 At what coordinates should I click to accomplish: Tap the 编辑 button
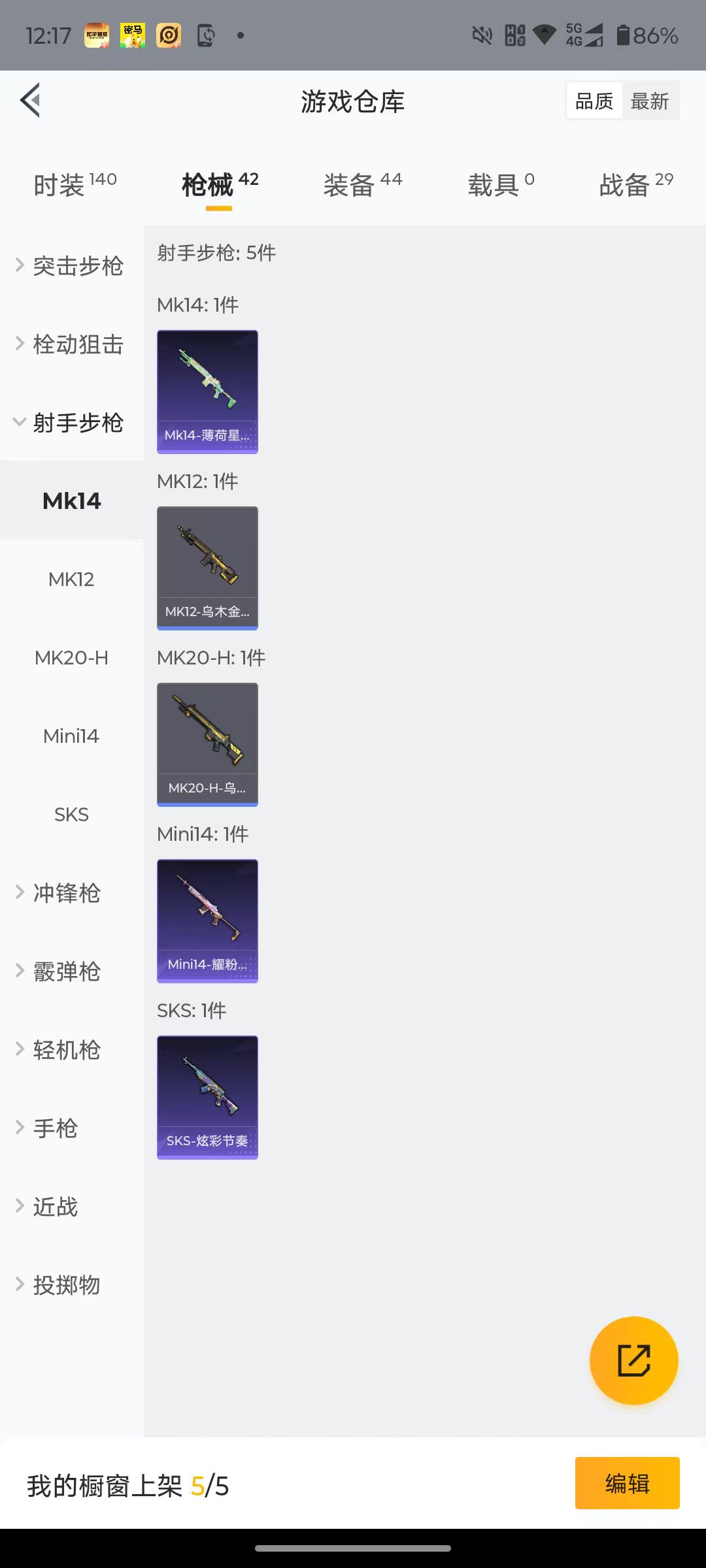pyautogui.click(x=627, y=1483)
